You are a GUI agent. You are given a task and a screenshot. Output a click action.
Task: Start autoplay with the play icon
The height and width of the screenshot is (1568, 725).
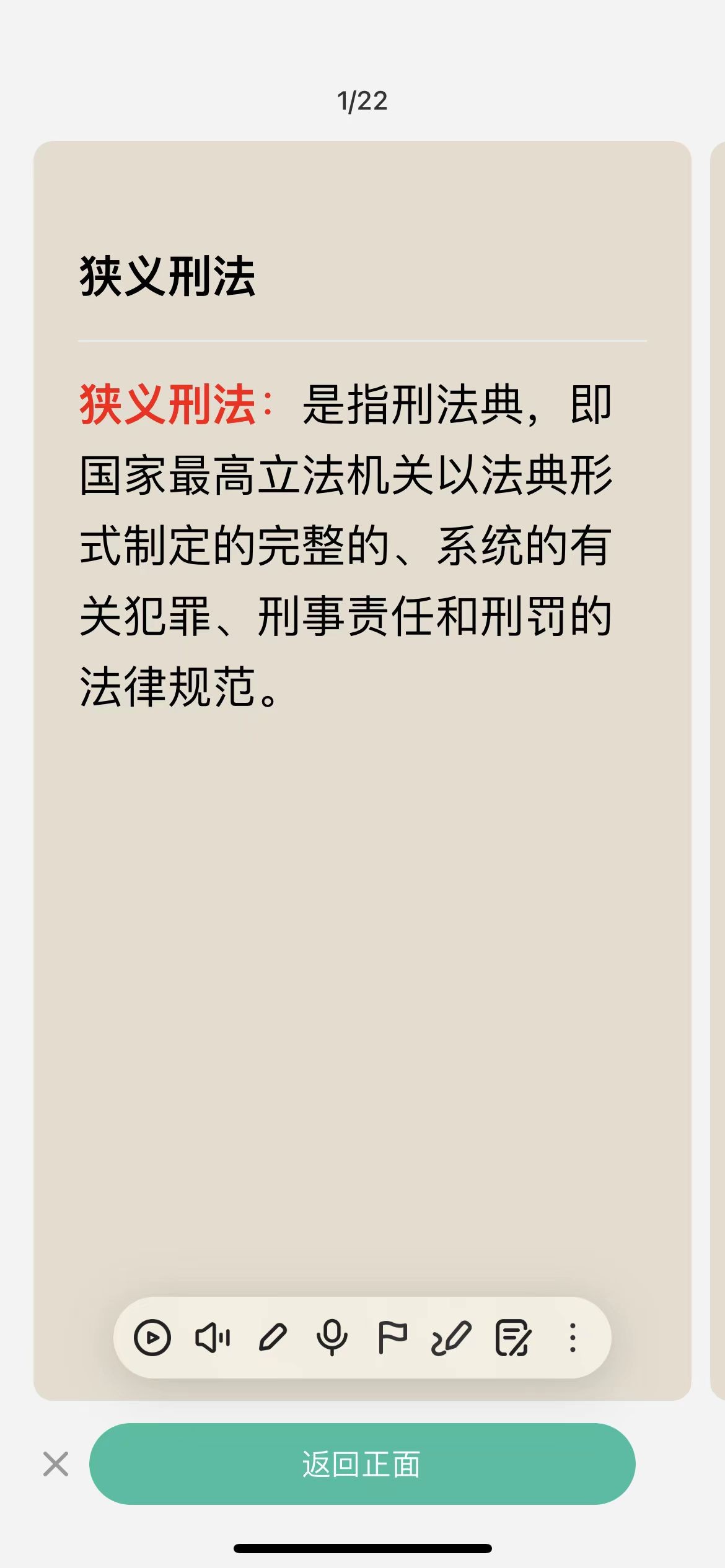pos(152,1338)
